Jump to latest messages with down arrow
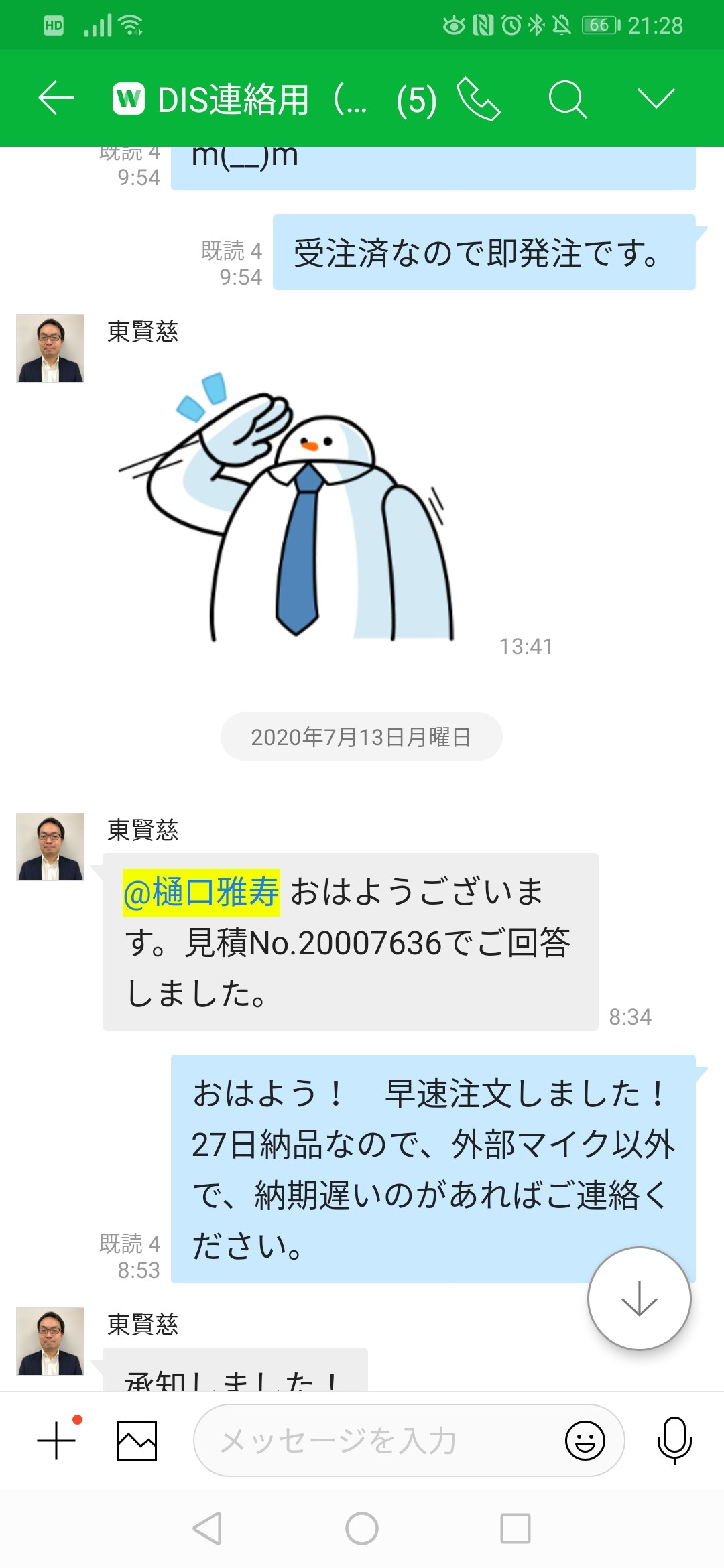Viewport: 724px width, 1568px height. coord(639,1298)
